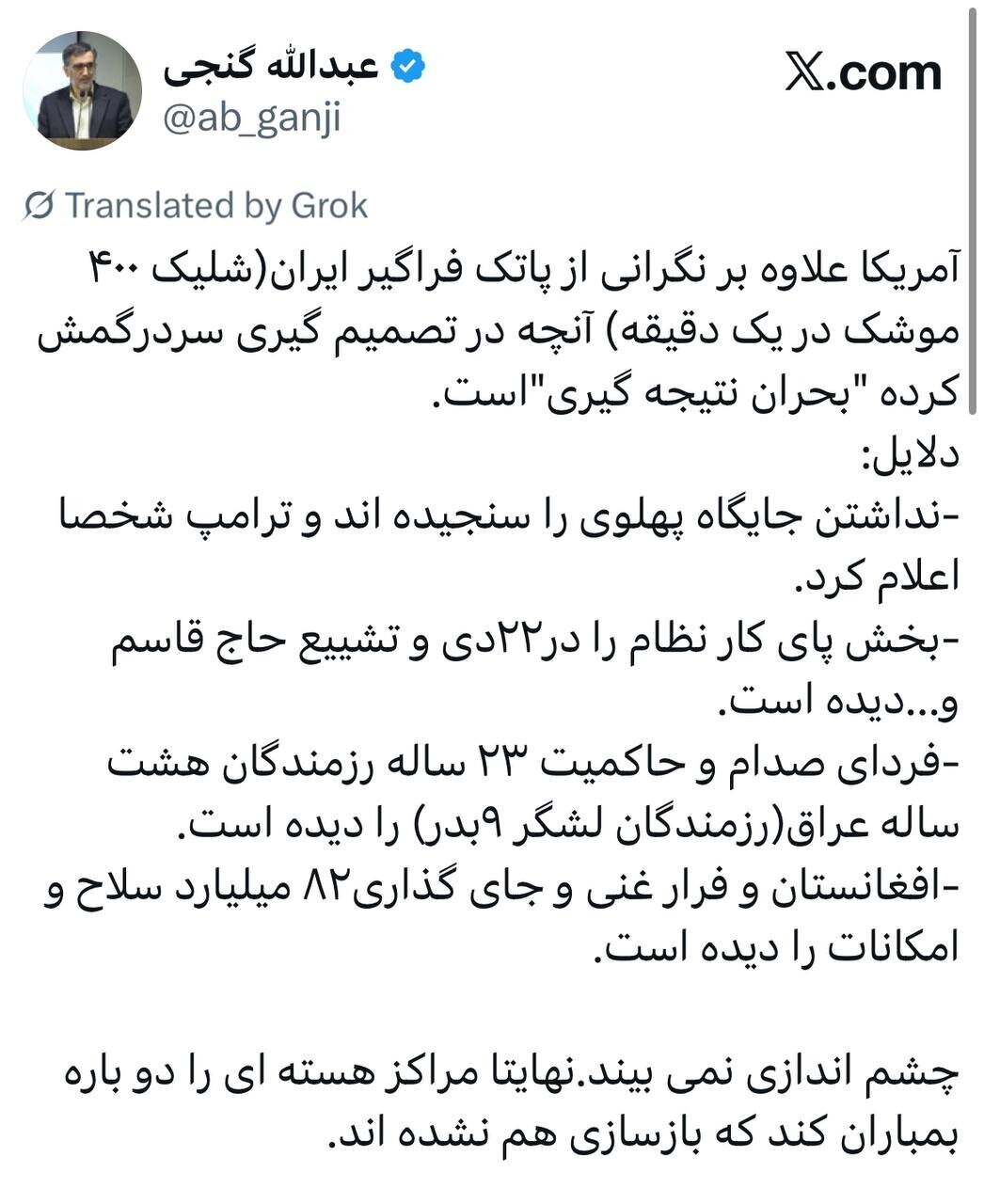Select the Grok translation icon
This screenshot has width=984, height=1204.
point(38,205)
